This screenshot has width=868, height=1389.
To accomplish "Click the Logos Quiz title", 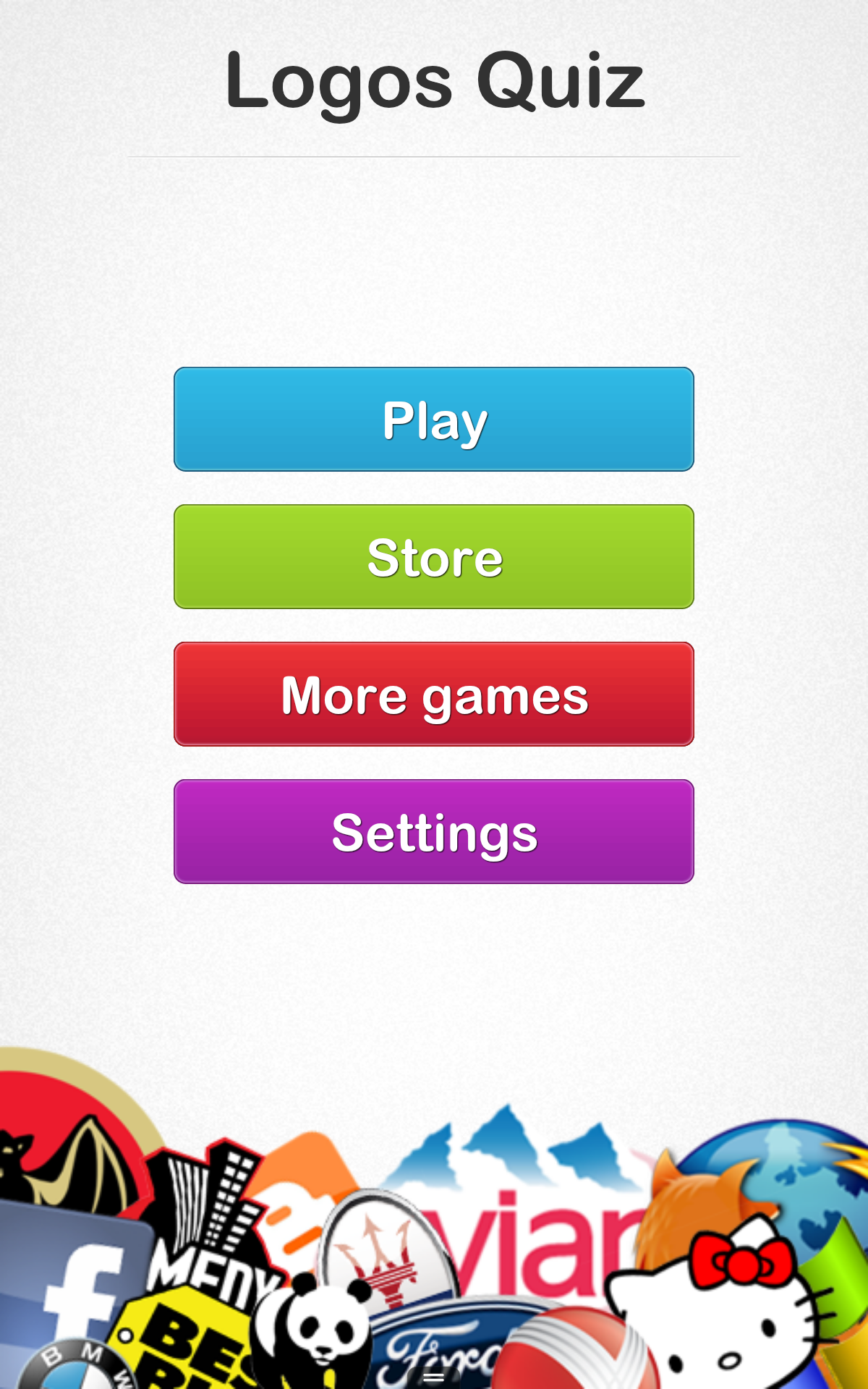I will point(434,80).
